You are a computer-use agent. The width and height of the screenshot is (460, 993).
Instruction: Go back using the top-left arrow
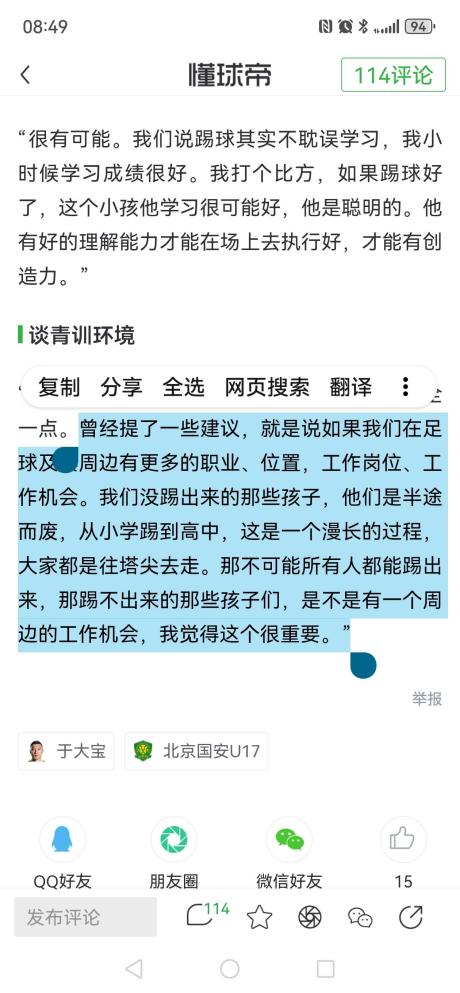coord(25,75)
